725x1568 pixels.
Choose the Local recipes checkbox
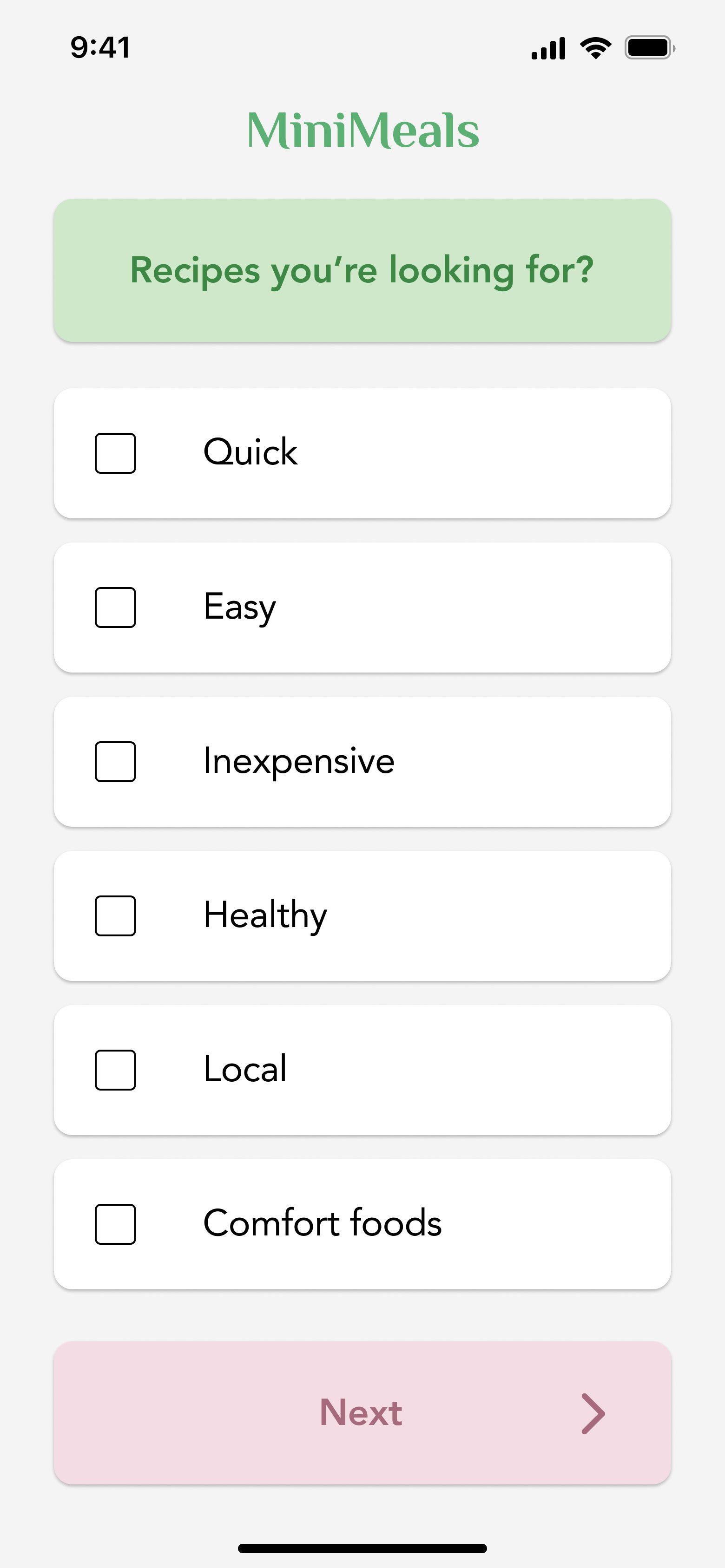115,1070
